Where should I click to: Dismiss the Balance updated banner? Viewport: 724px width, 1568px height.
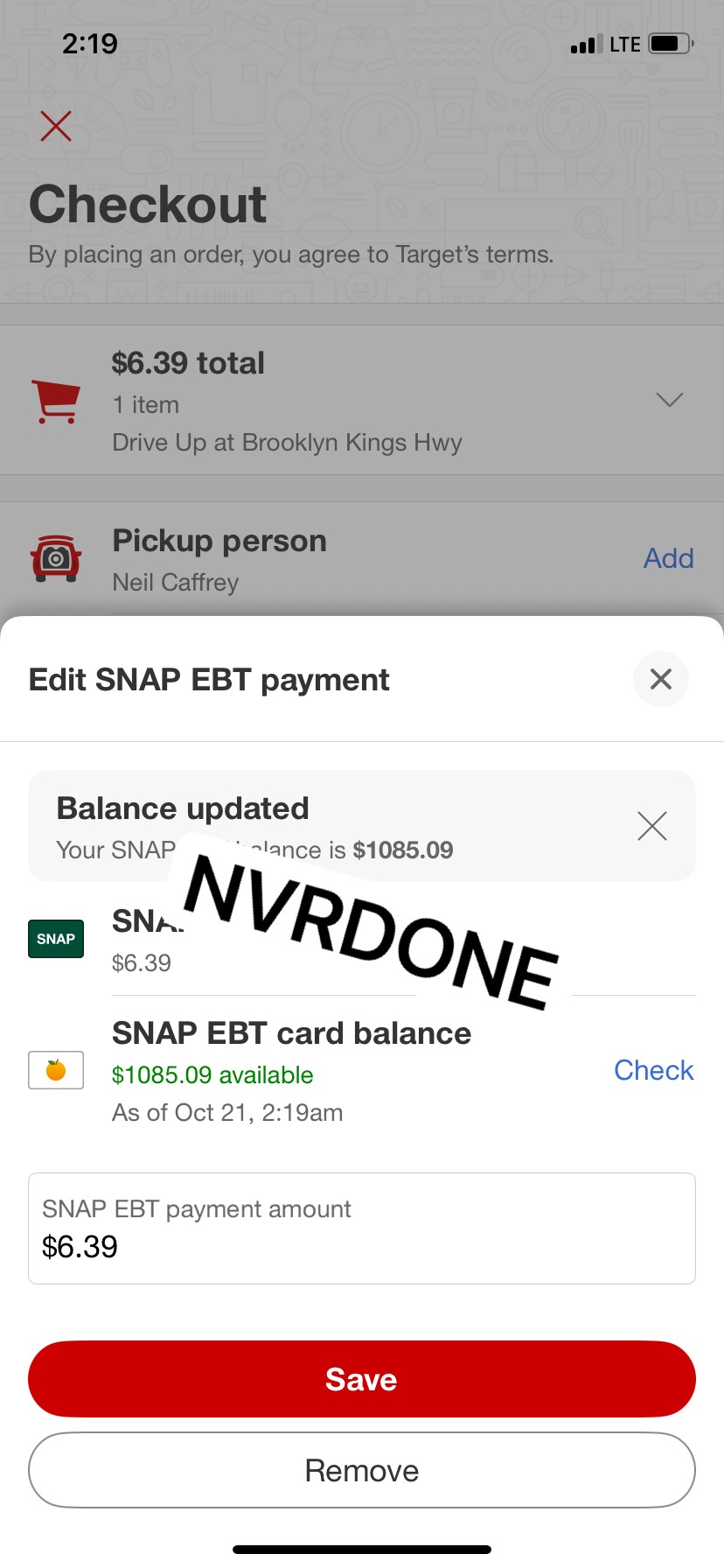[652, 826]
